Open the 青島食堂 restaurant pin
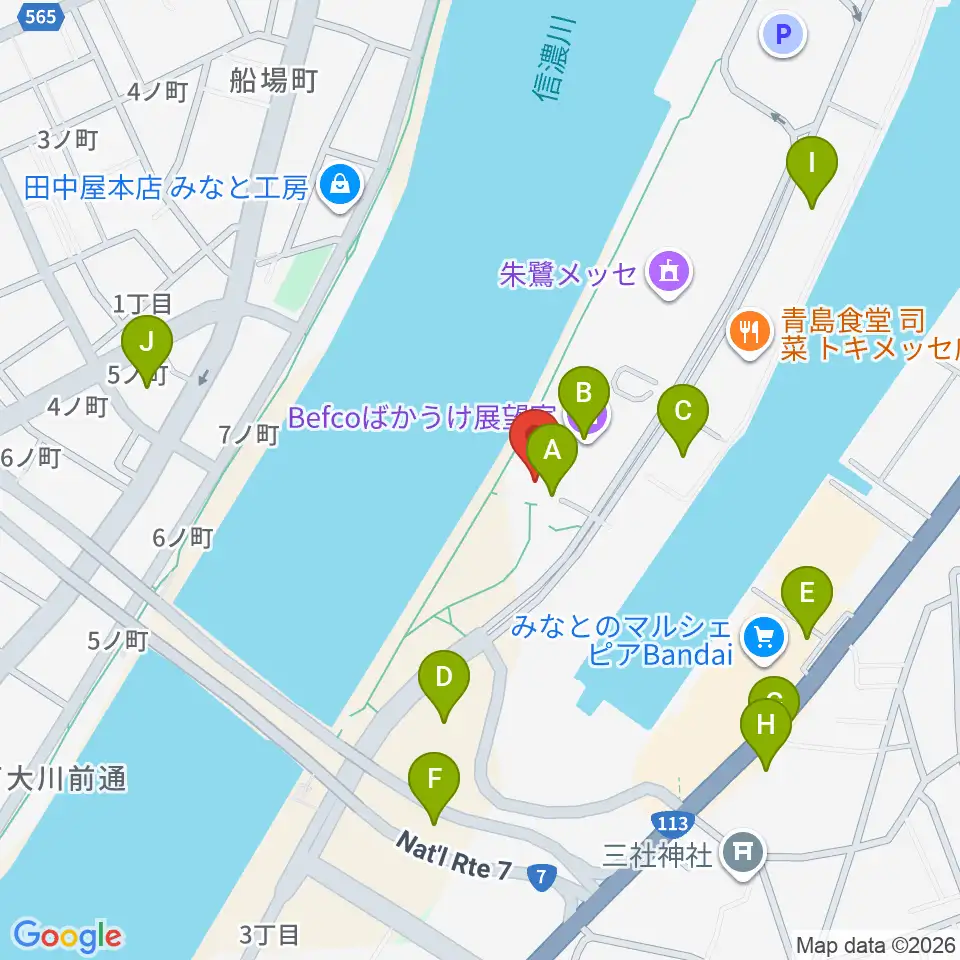The image size is (960, 960). tap(749, 334)
